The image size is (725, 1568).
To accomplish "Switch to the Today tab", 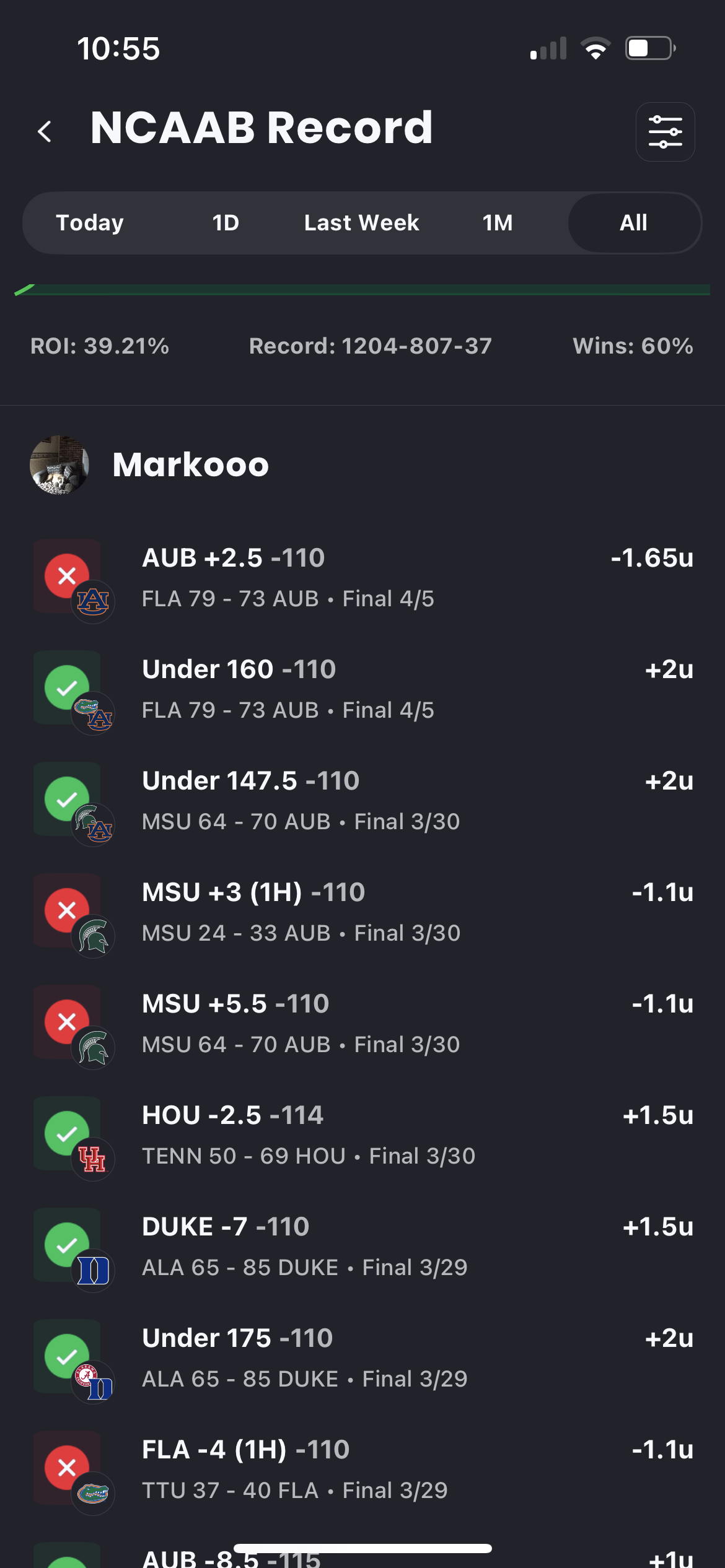I will [x=90, y=223].
